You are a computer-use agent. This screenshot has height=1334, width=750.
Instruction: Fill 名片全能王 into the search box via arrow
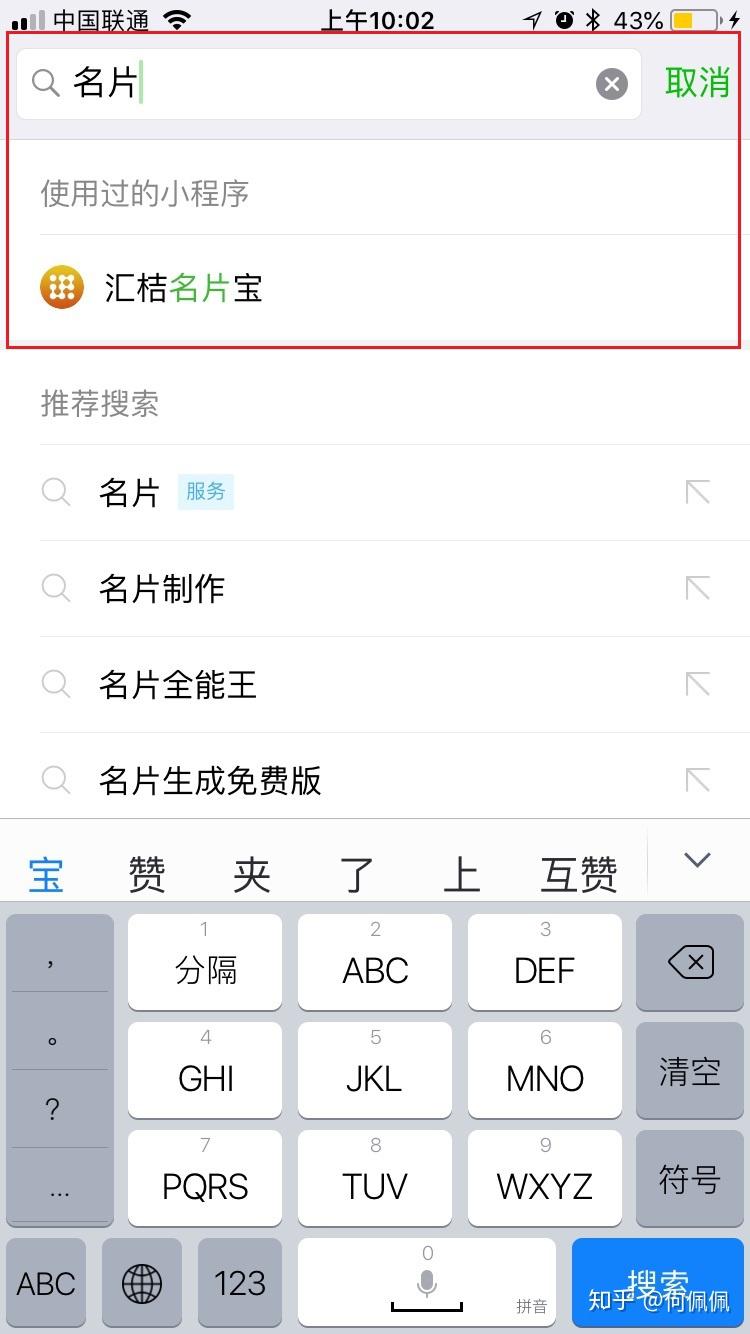pos(697,684)
